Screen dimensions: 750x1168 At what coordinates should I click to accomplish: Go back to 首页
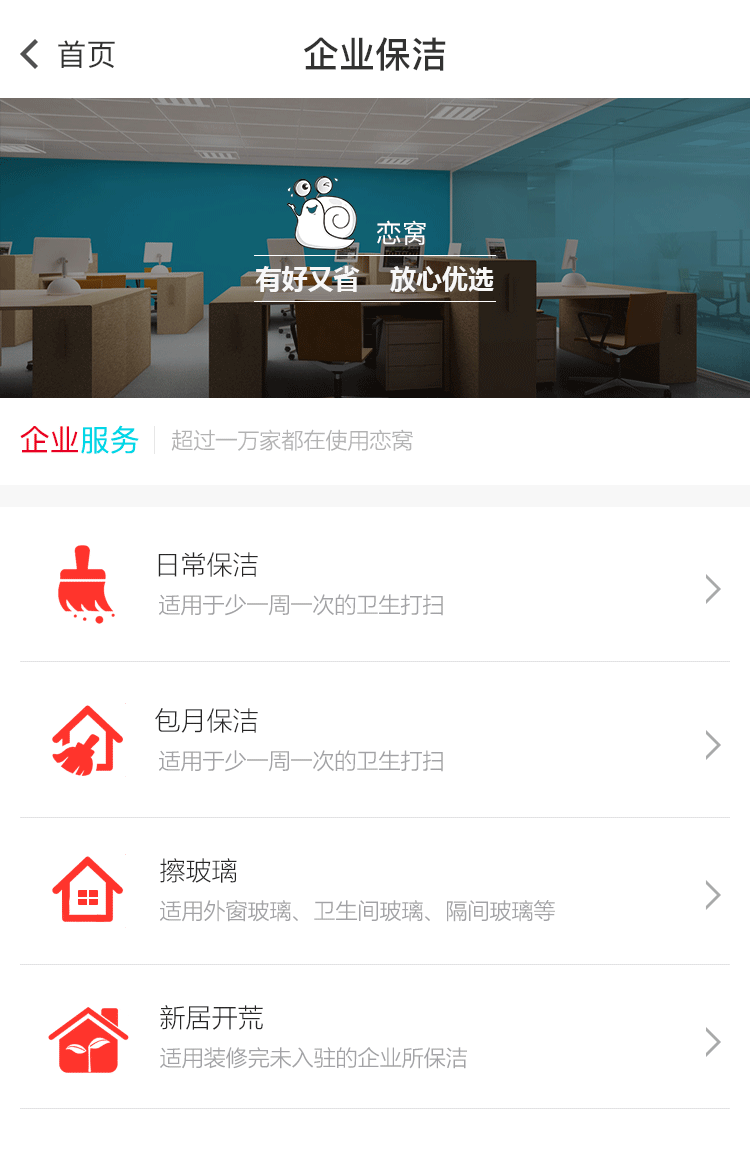point(68,54)
